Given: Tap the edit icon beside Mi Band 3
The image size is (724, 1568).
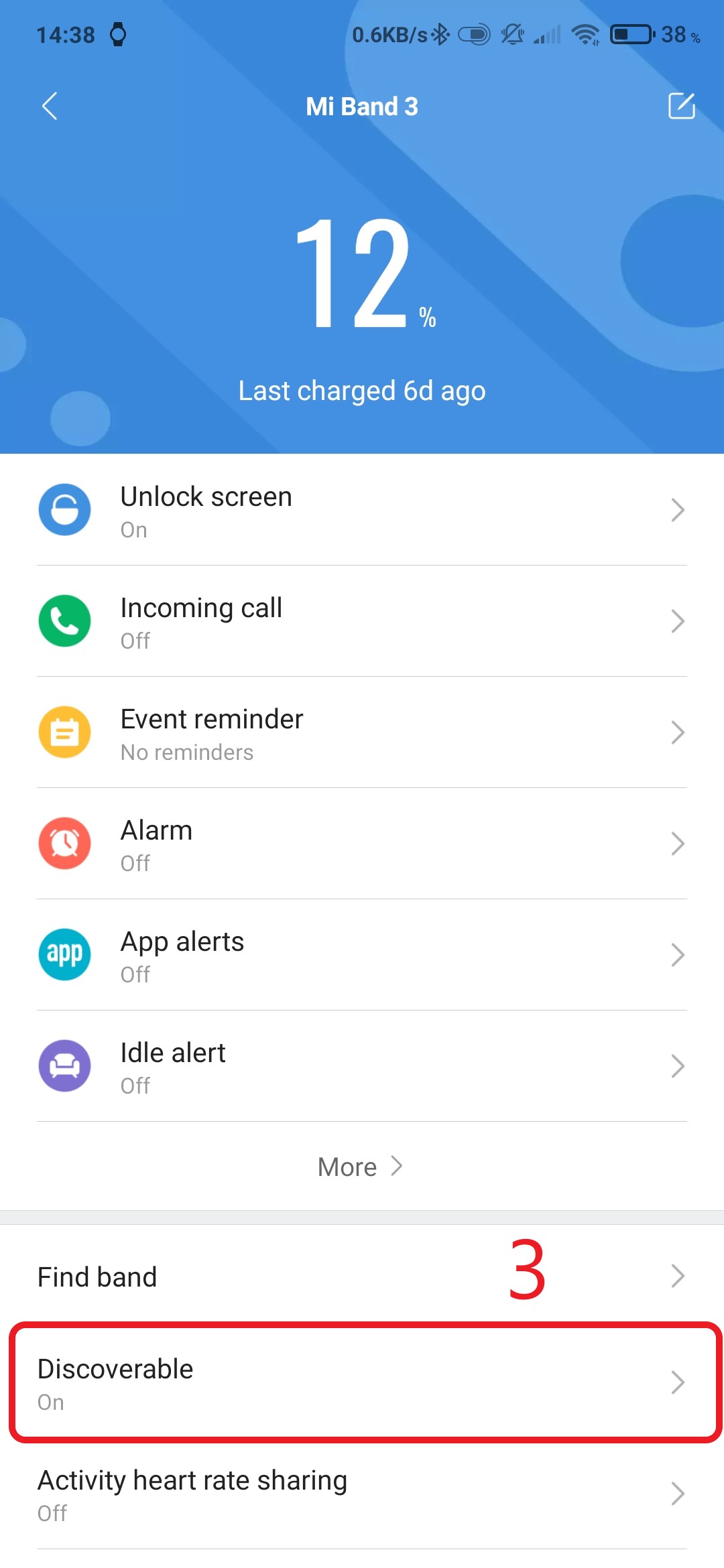Looking at the screenshot, I should coord(682,106).
